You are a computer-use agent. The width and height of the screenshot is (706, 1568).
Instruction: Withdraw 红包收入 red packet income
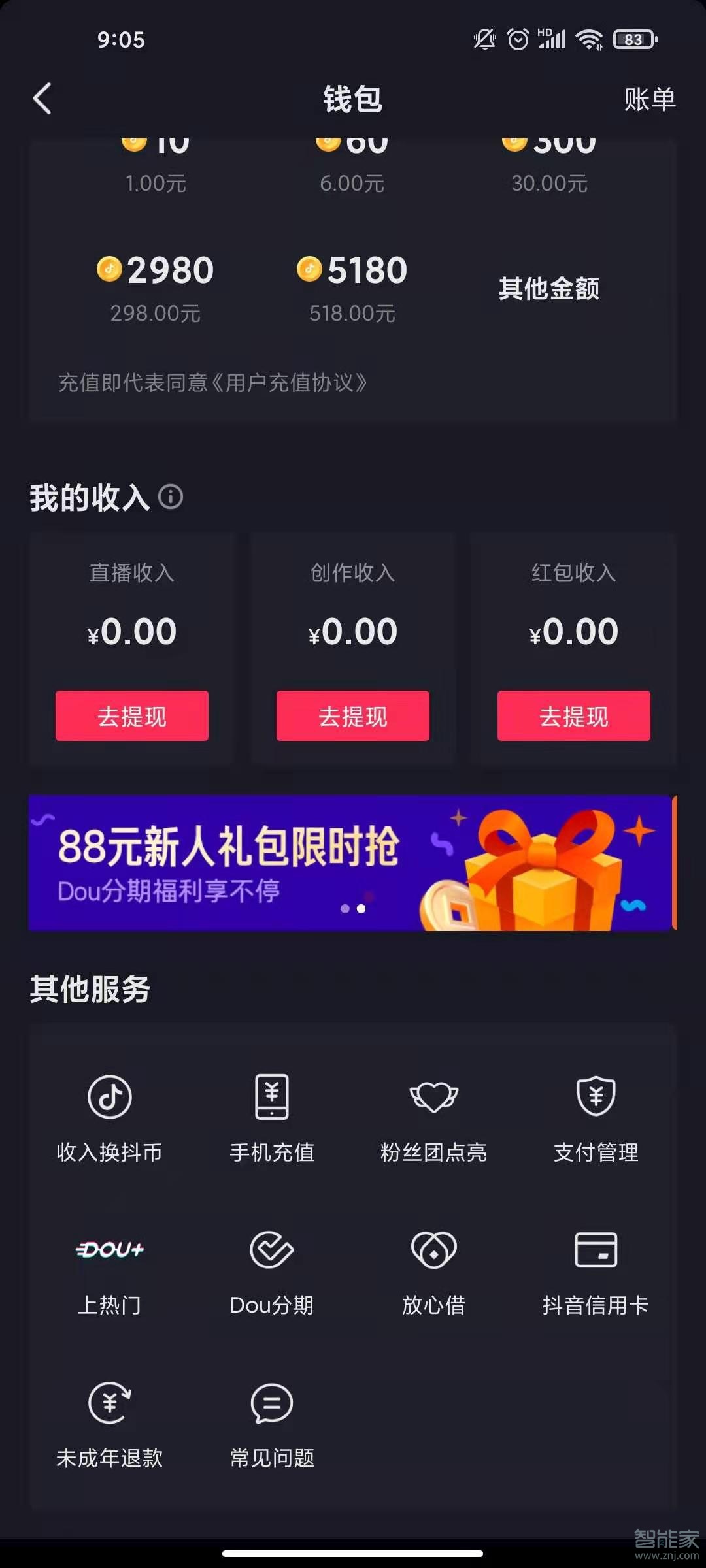573,716
